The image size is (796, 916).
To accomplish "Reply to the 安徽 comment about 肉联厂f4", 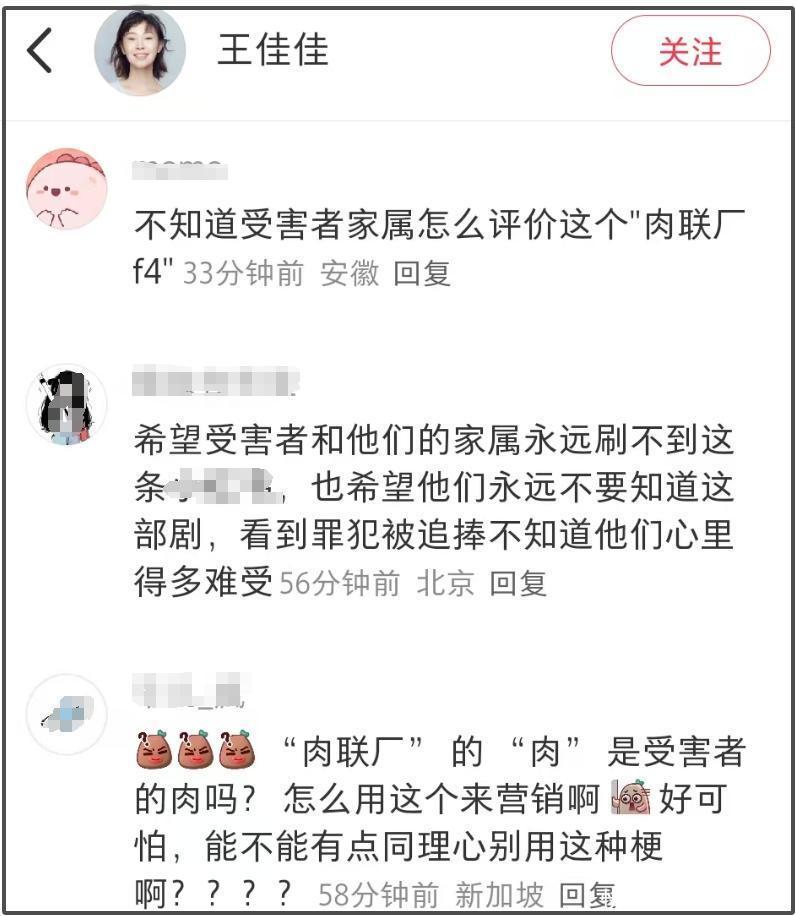I will 421,273.
